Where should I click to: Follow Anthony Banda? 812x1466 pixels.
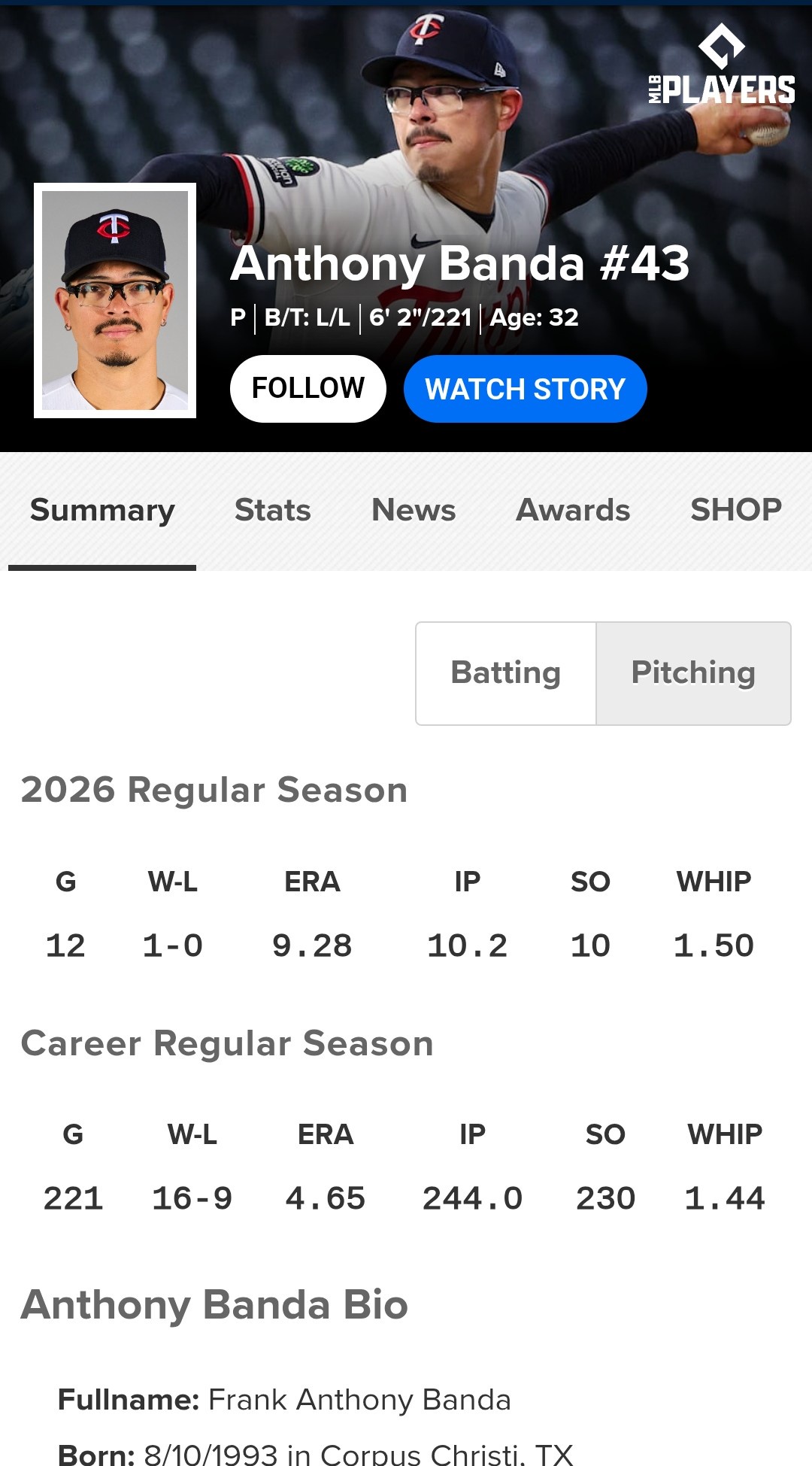point(308,389)
